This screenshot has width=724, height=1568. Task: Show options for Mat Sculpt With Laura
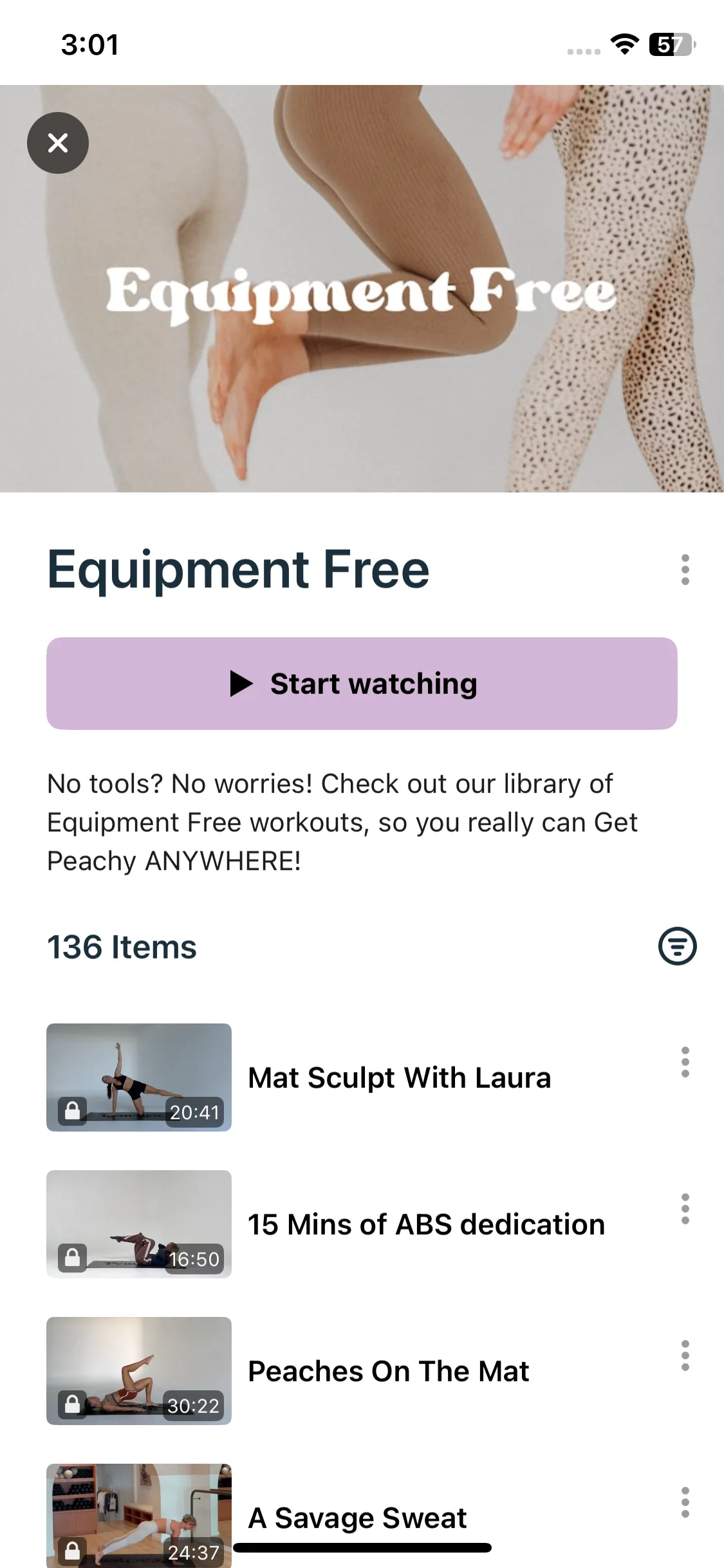point(685,1062)
